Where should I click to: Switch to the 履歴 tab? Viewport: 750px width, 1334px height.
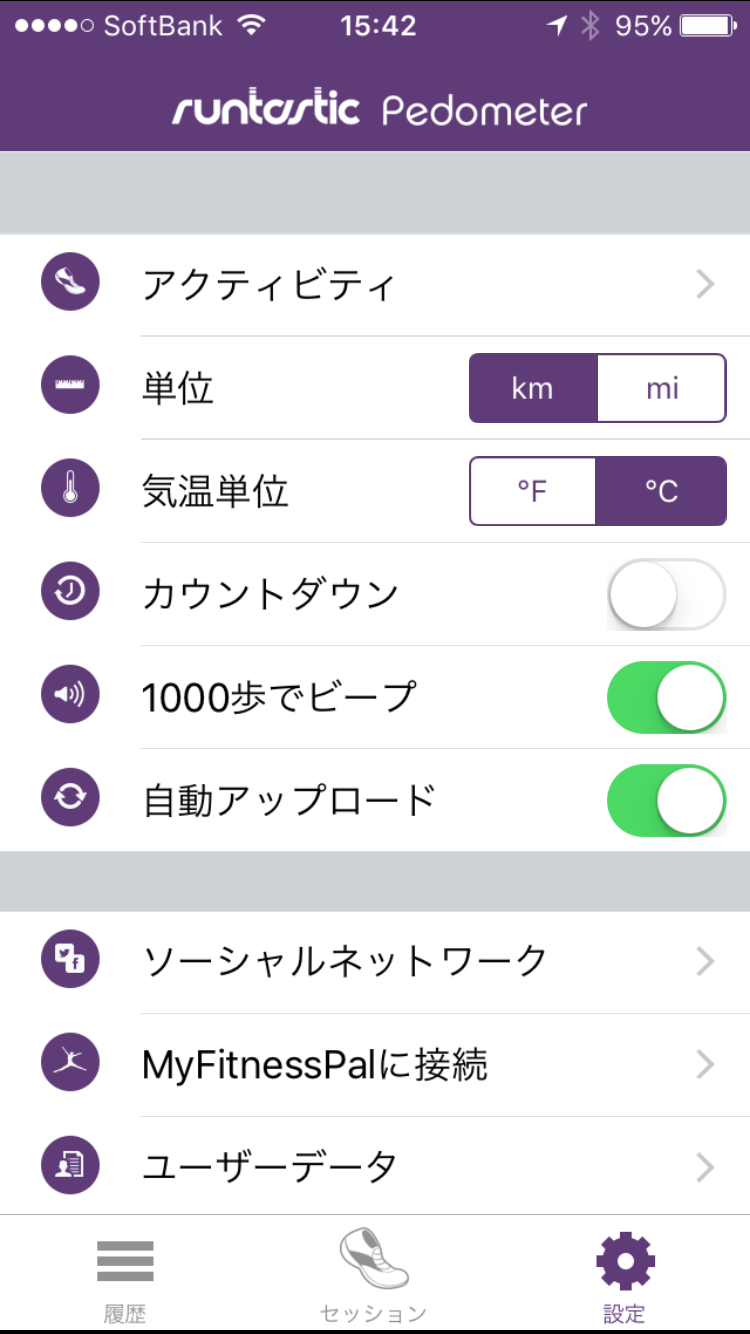point(125,1275)
